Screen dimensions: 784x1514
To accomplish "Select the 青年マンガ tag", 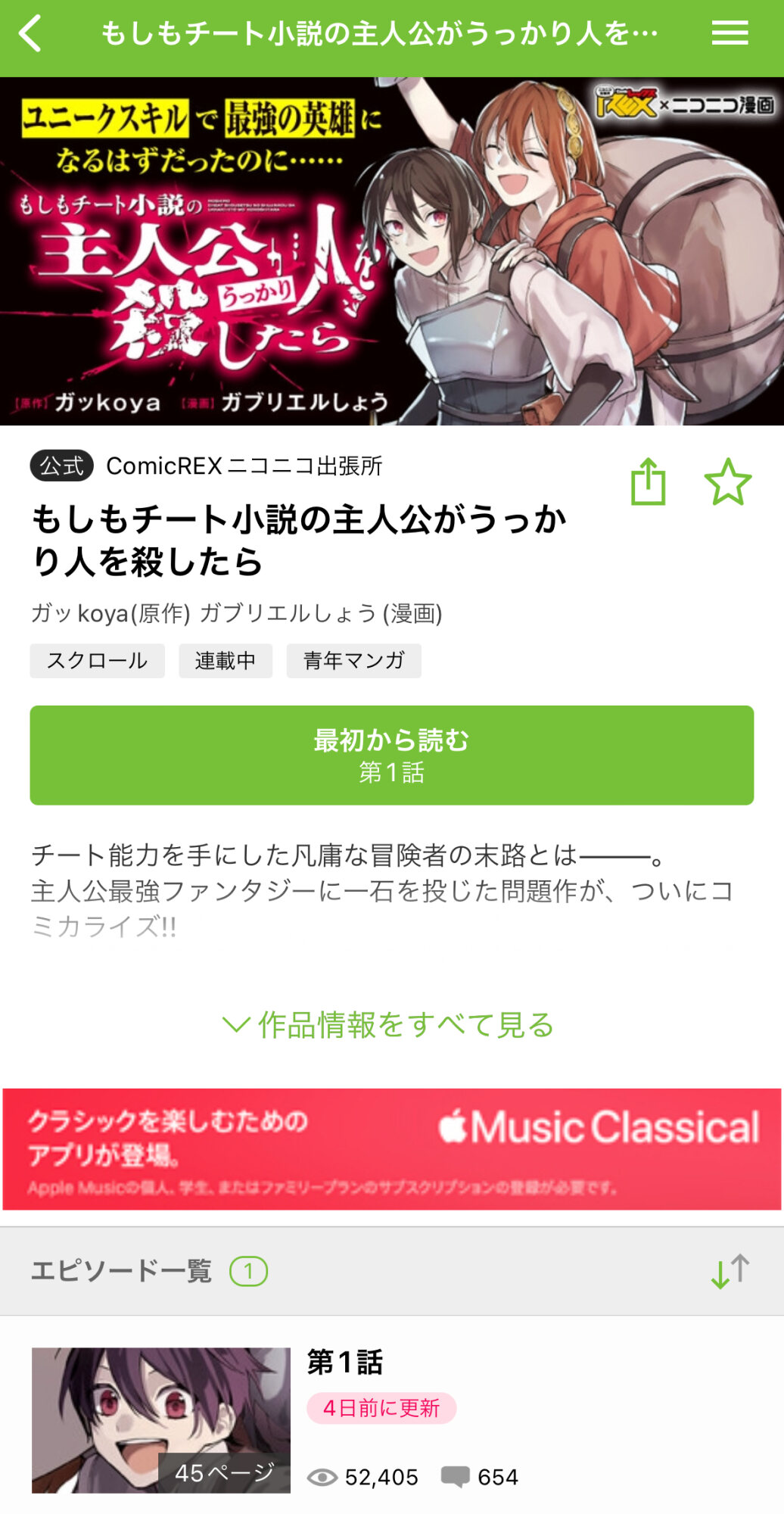I will tap(353, 661).
